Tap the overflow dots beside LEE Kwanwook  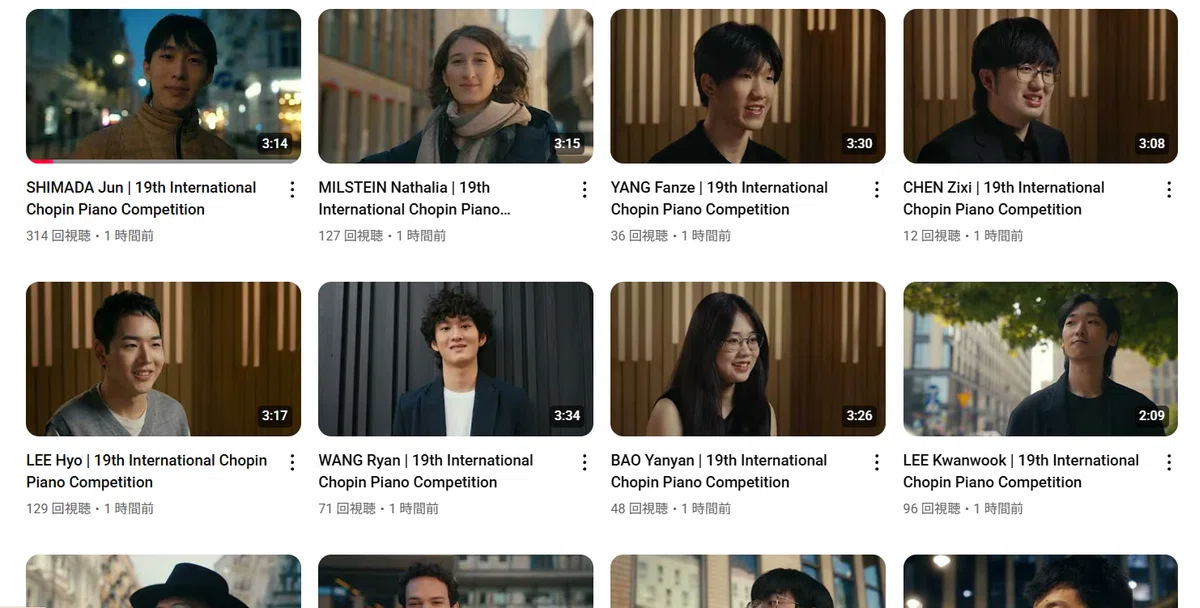coord(1169,462)
